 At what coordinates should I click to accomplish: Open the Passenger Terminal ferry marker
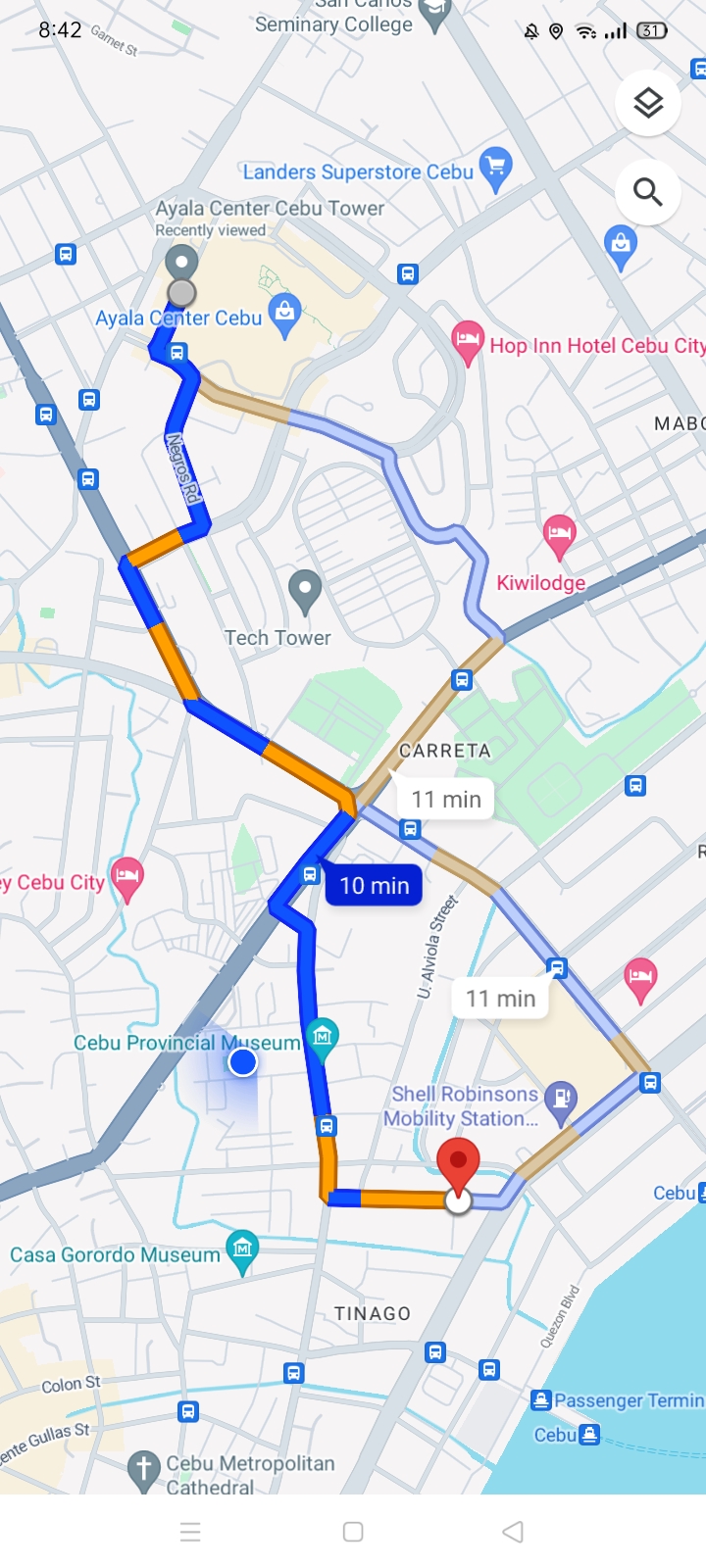(x=541, y=1400)
